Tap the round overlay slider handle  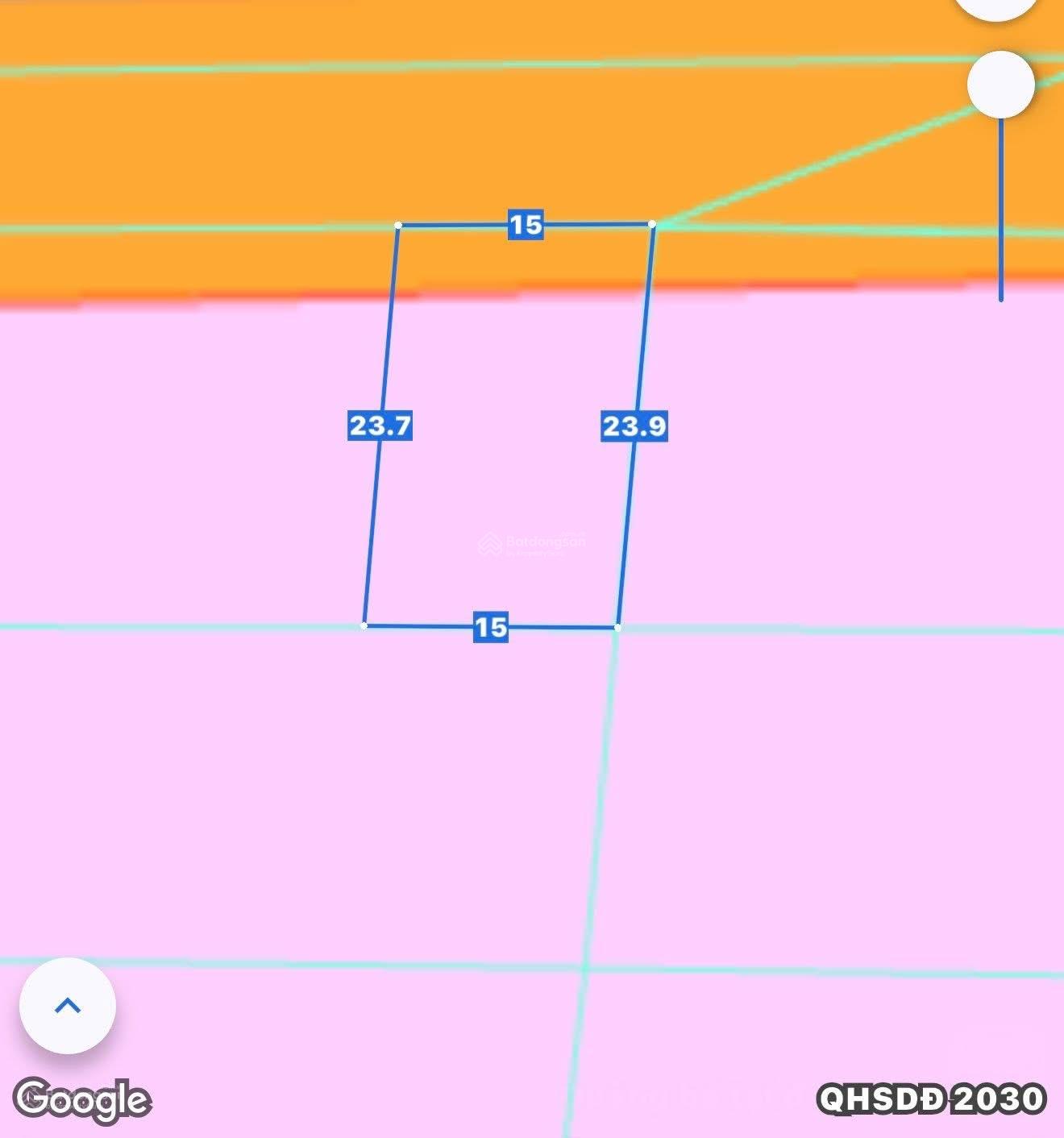[x=1000, y=84]
